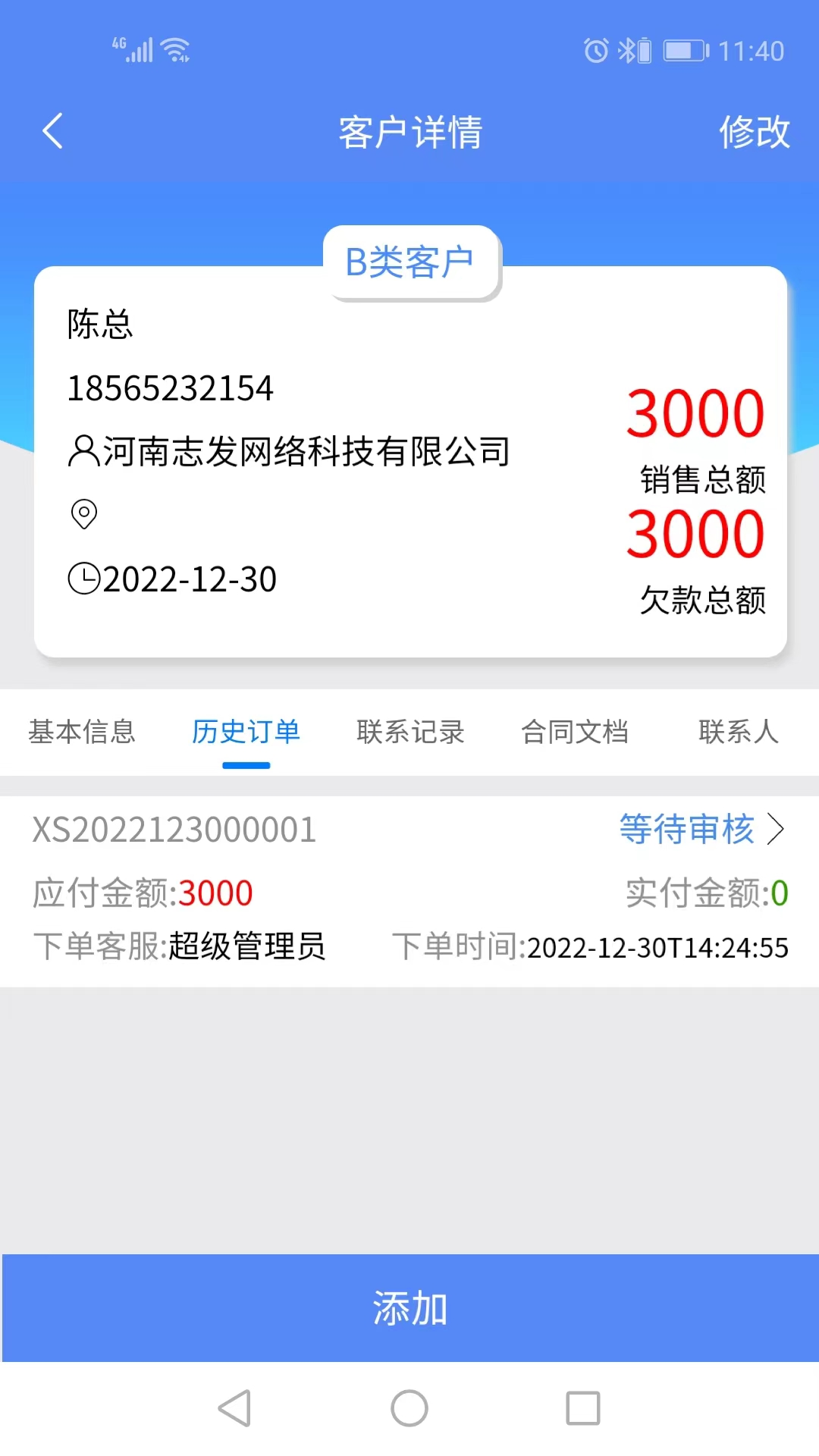Screen dimensions: 819x1456
Task: Switch to the 合同文档 tab
Action: (x=574, y=733)
